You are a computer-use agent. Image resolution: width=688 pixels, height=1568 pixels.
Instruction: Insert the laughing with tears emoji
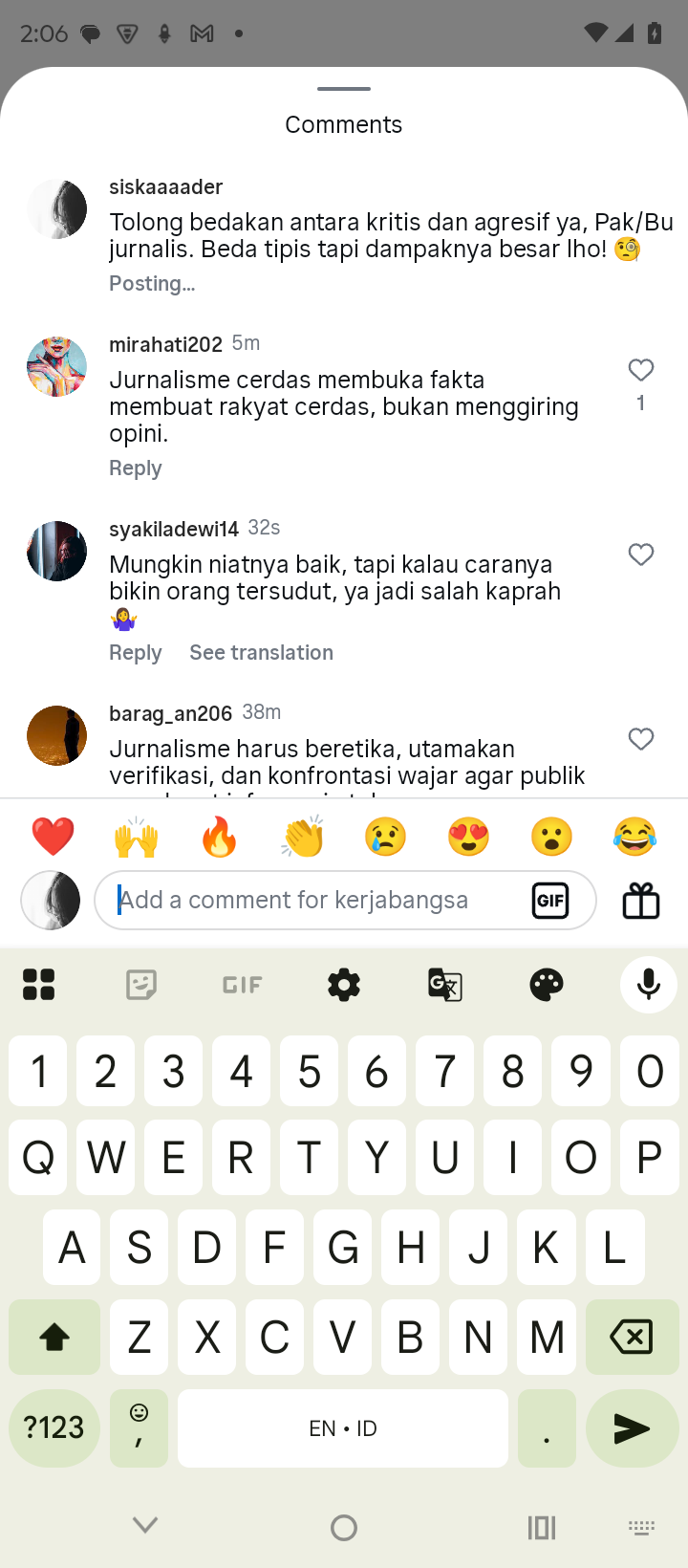tap(635, 837)
